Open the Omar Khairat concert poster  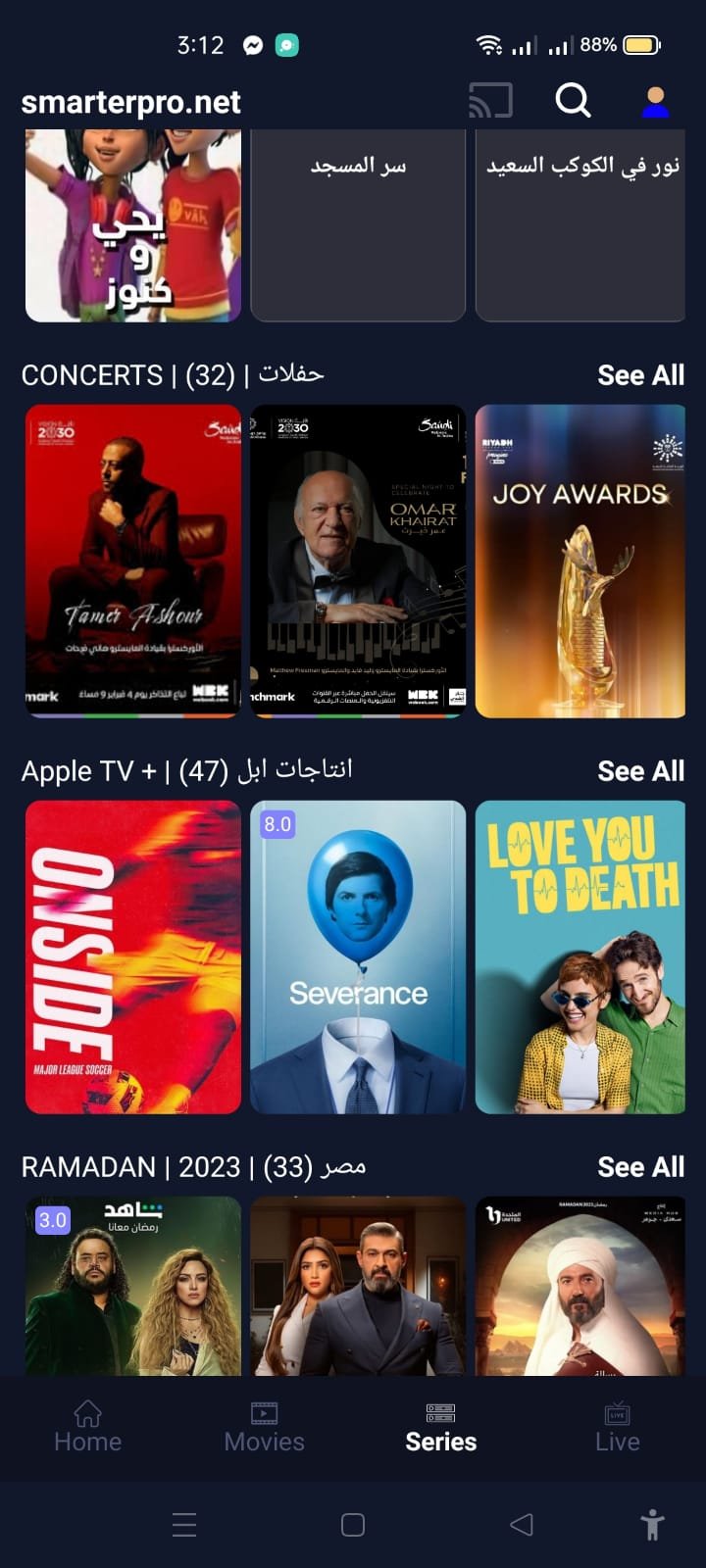coord(358,561)
